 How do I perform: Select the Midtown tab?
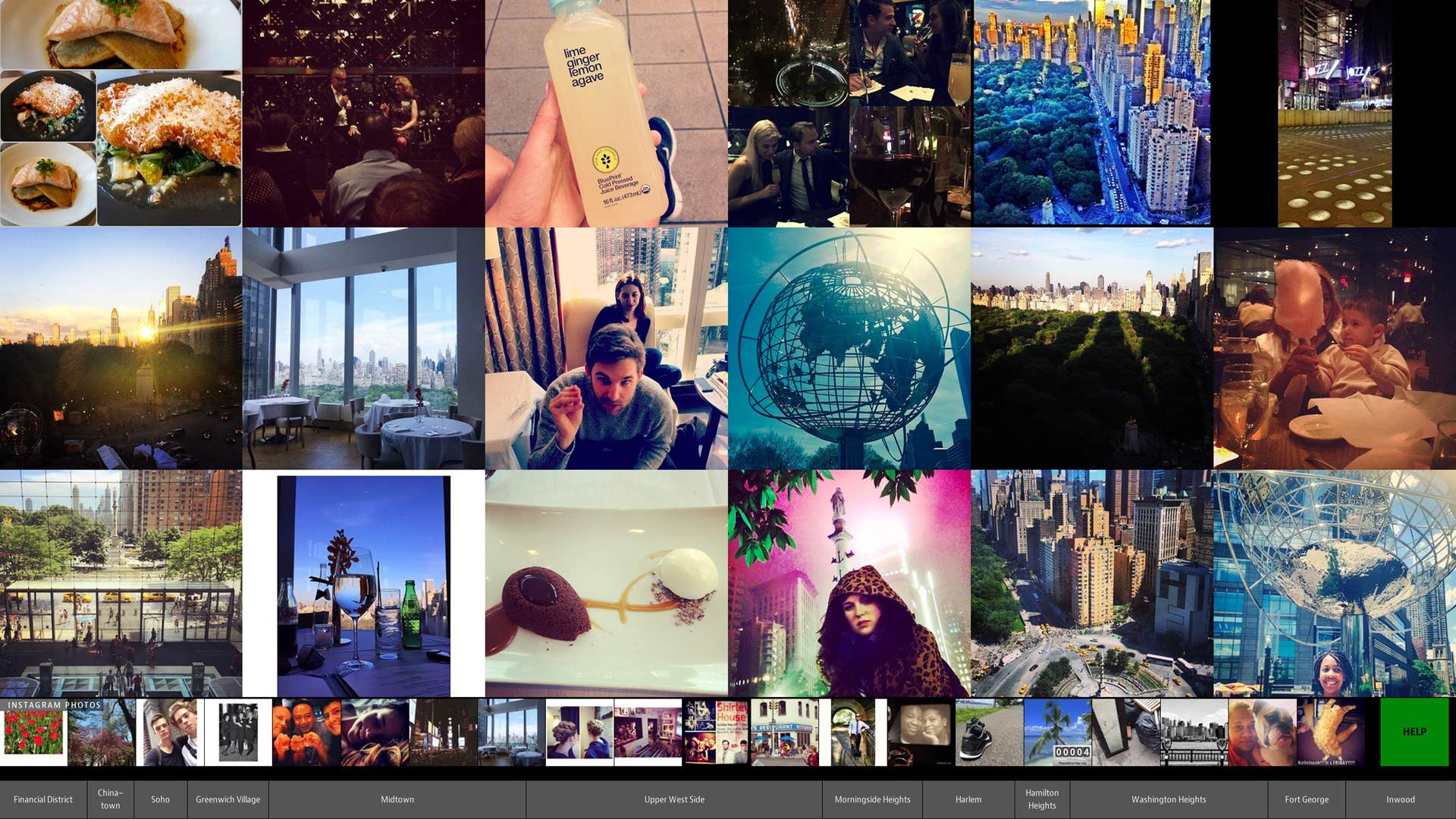pyautogui.click(x=397, y=799)
